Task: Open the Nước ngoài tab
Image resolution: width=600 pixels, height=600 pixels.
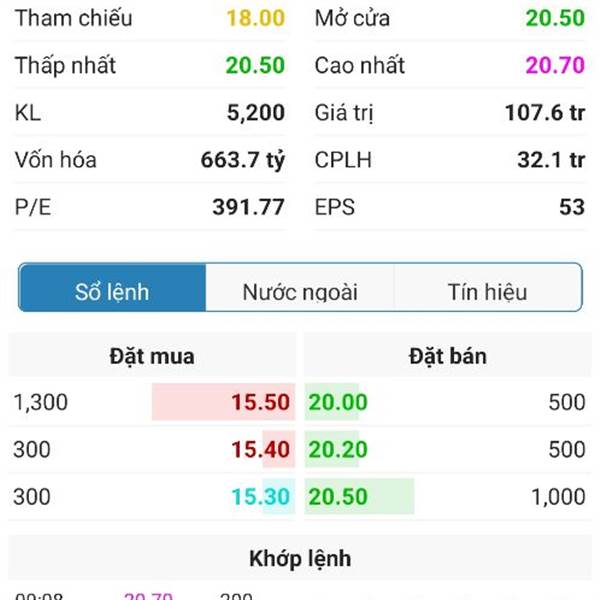Action: point(300,291)
